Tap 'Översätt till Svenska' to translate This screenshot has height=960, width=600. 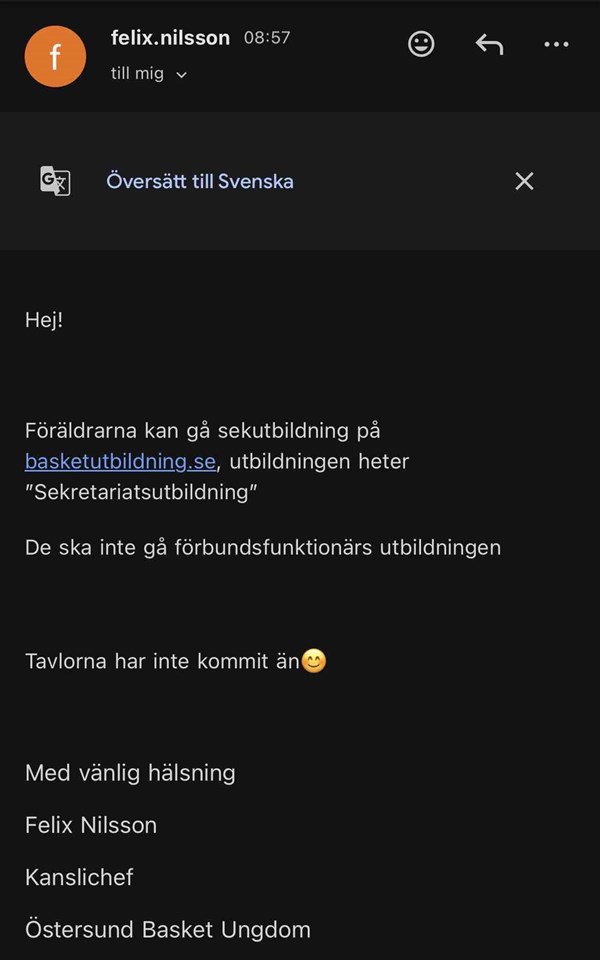coord(200,181)
